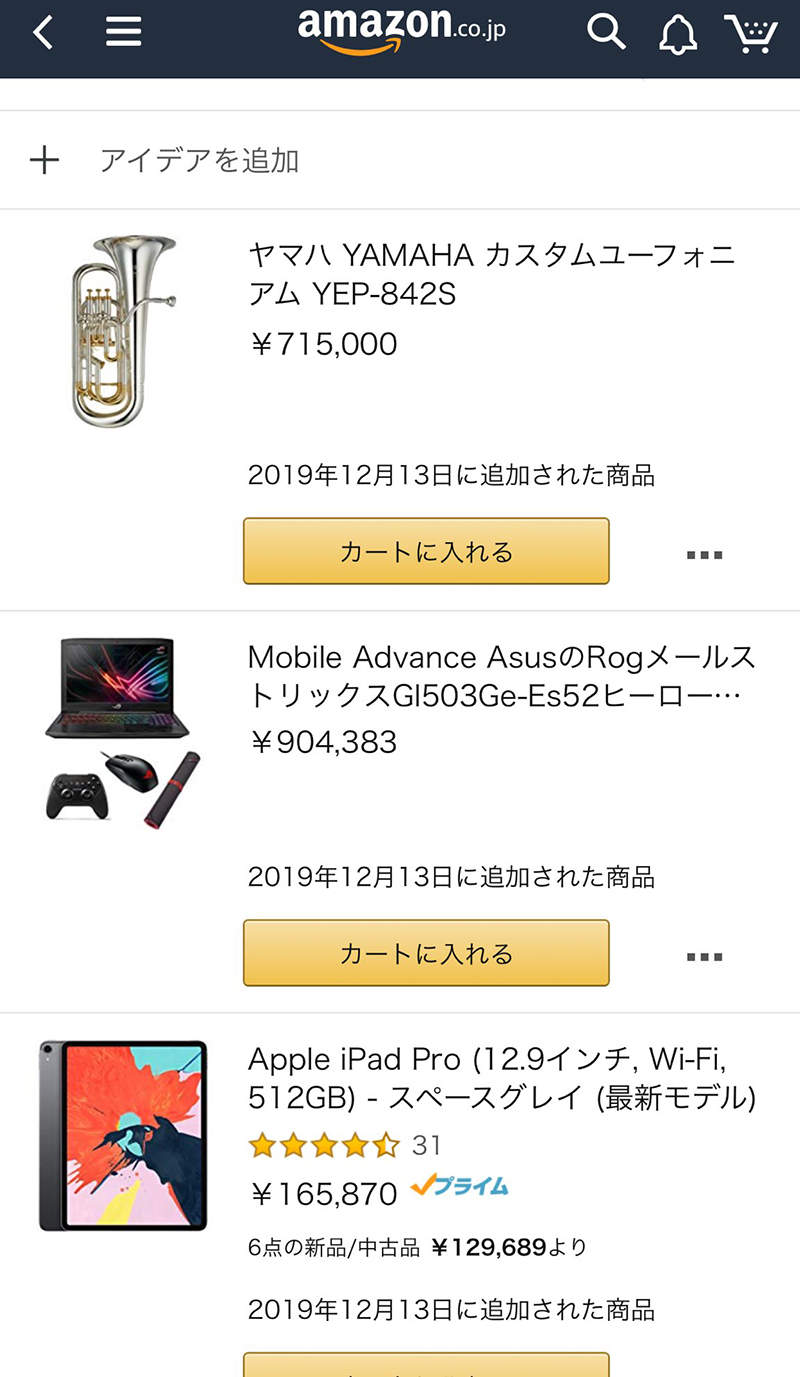The width and height of the screenshot is (800, 1377).
Task: Open the notifications bell
Action: (678, 31)
